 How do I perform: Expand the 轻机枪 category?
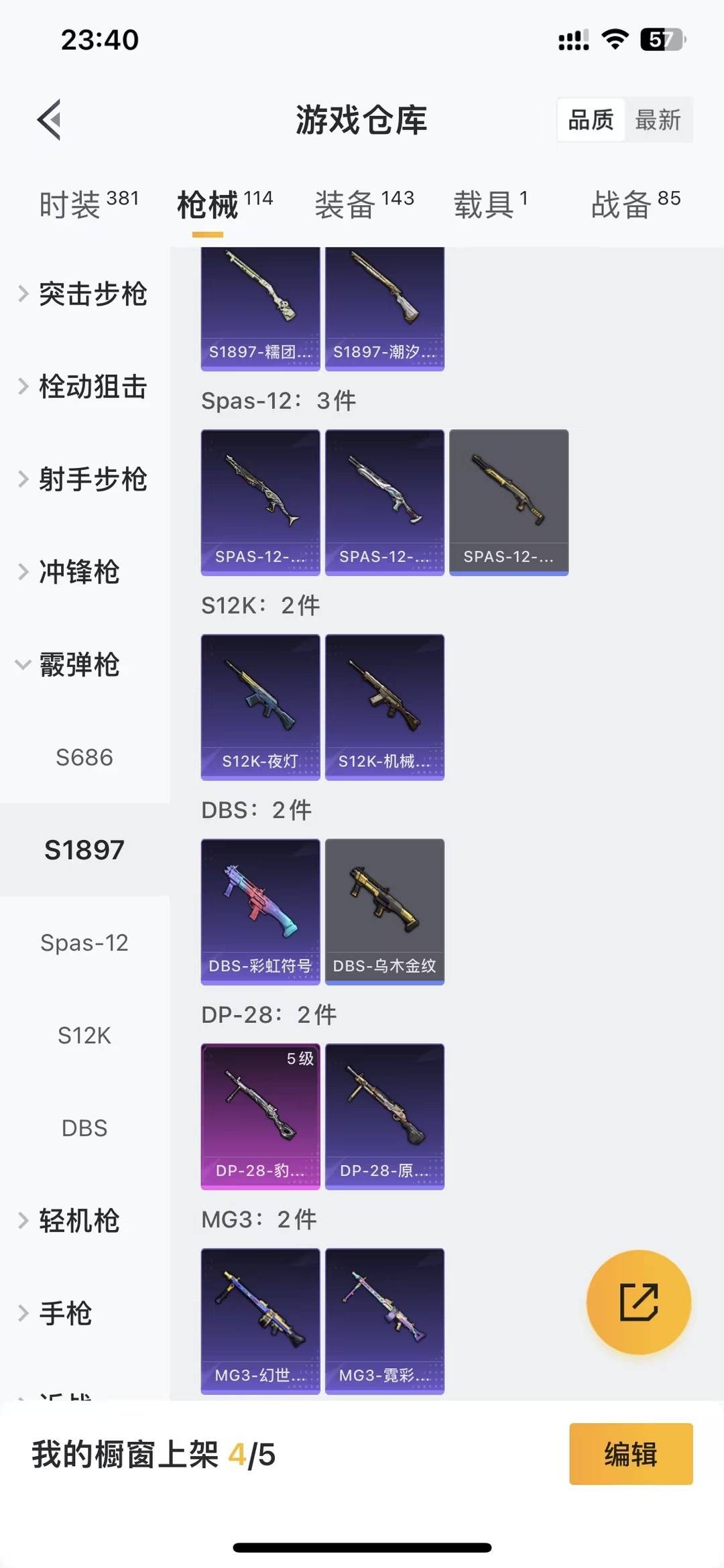coord(80,1221)
